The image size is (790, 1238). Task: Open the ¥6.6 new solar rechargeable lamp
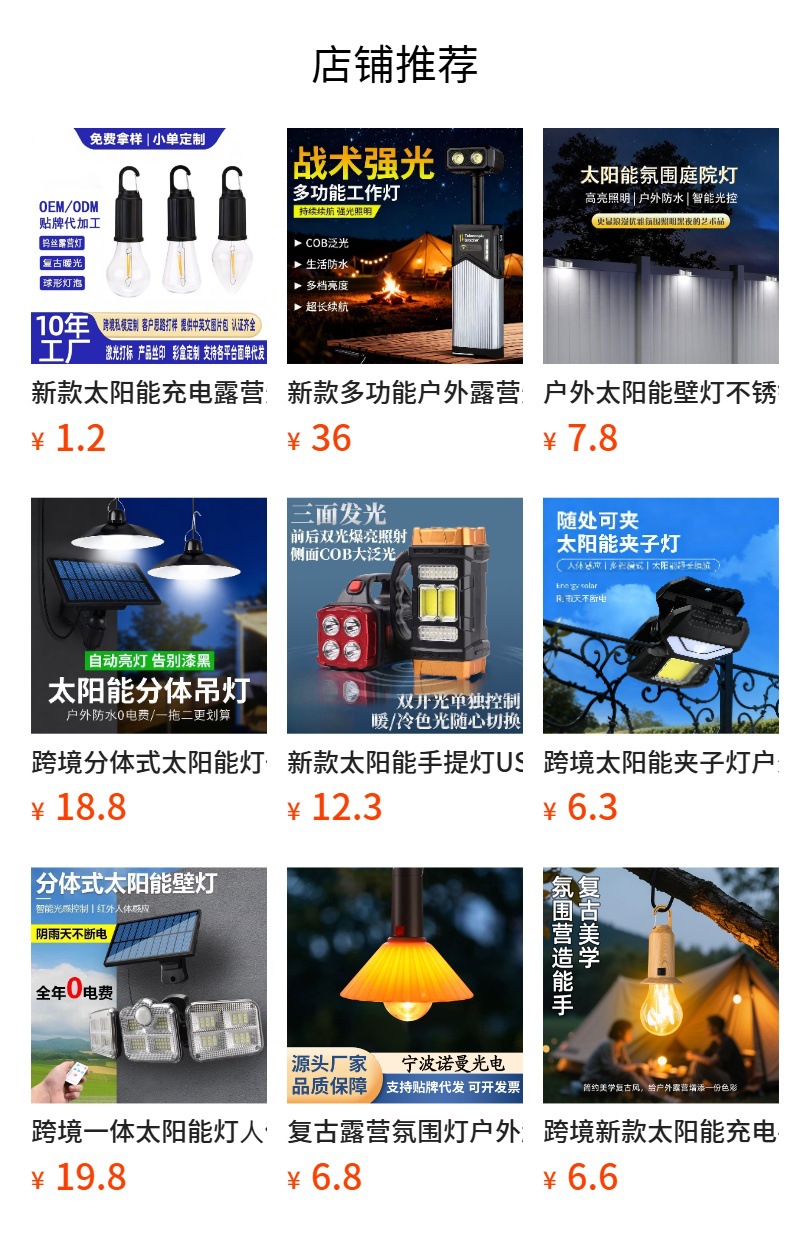click(661, 985)
